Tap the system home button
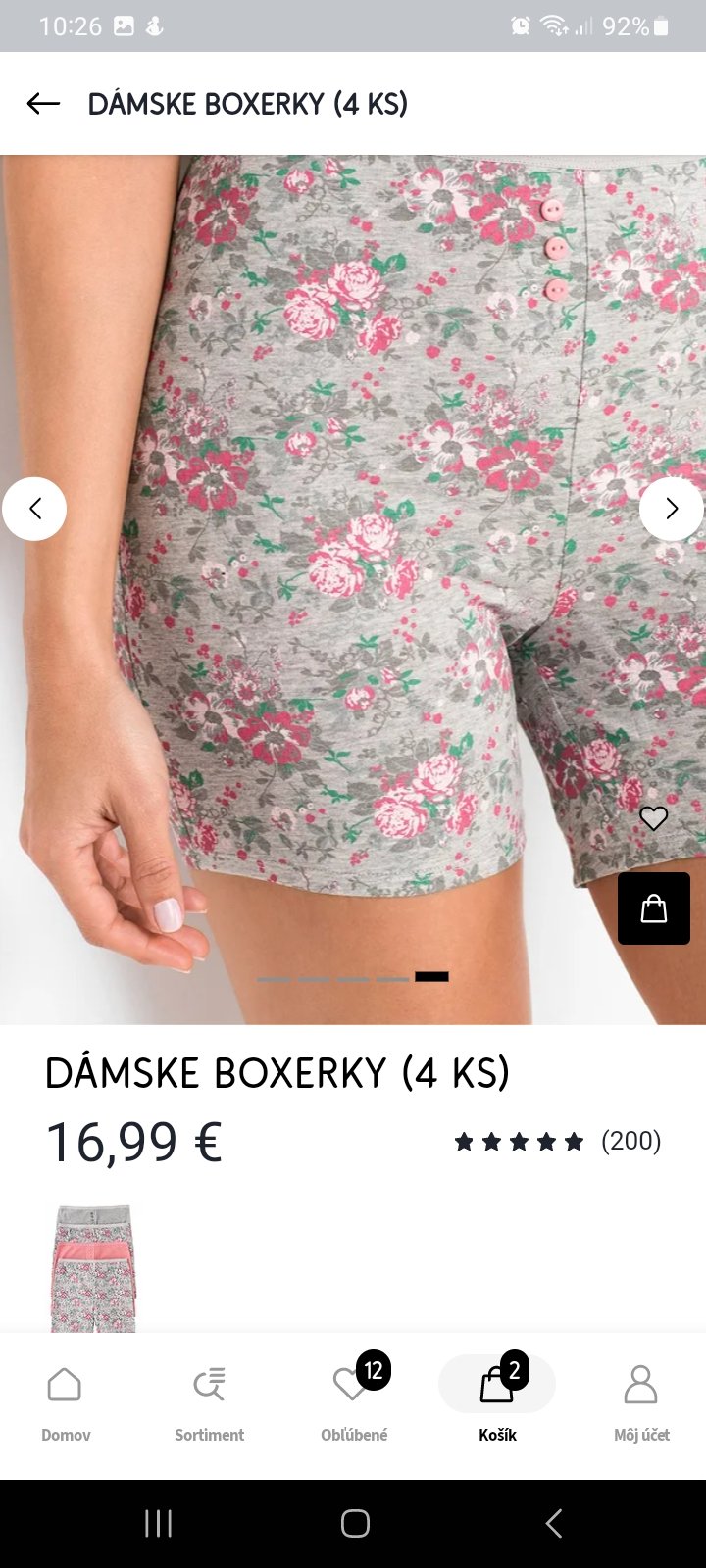 355,1523
